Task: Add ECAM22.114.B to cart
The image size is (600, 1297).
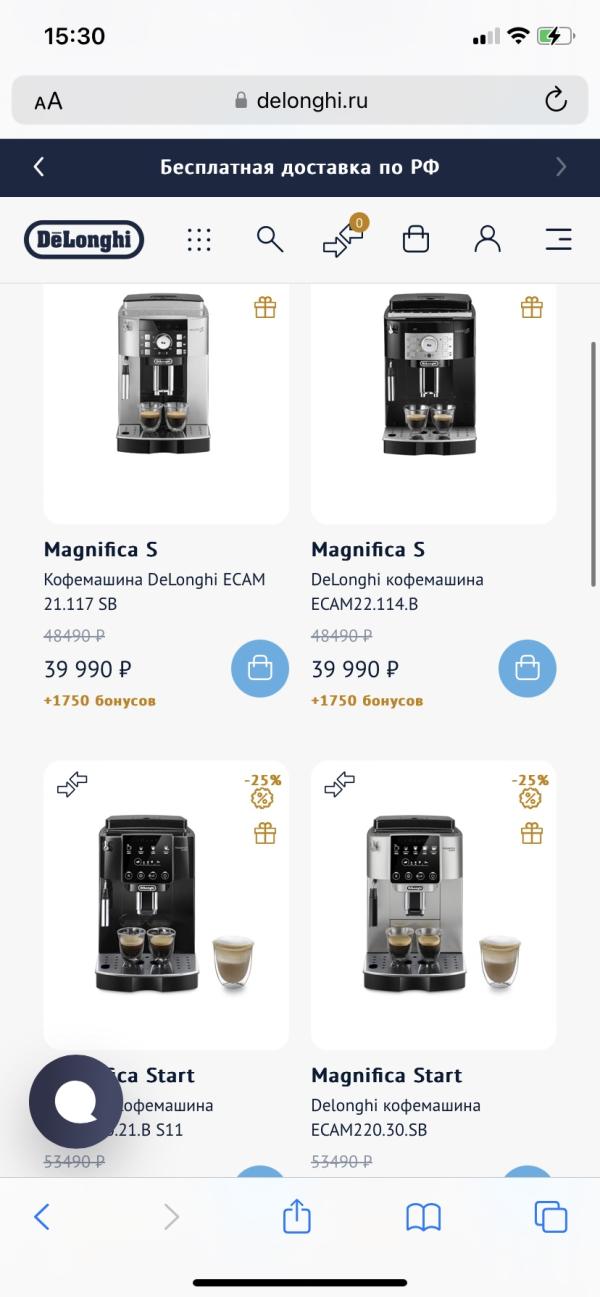Action: tap(527, 668)
